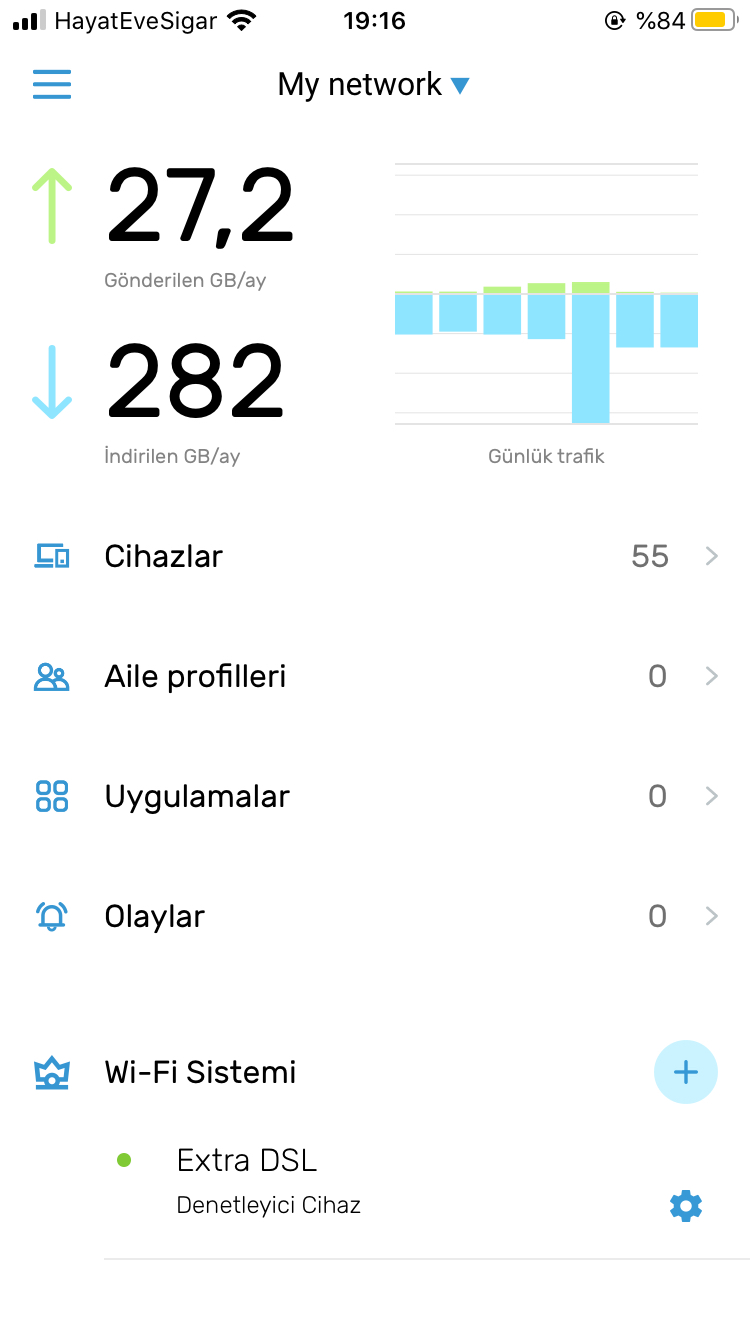Open the Olaylar events row
750x1334 pixels.
click(375, 916)
